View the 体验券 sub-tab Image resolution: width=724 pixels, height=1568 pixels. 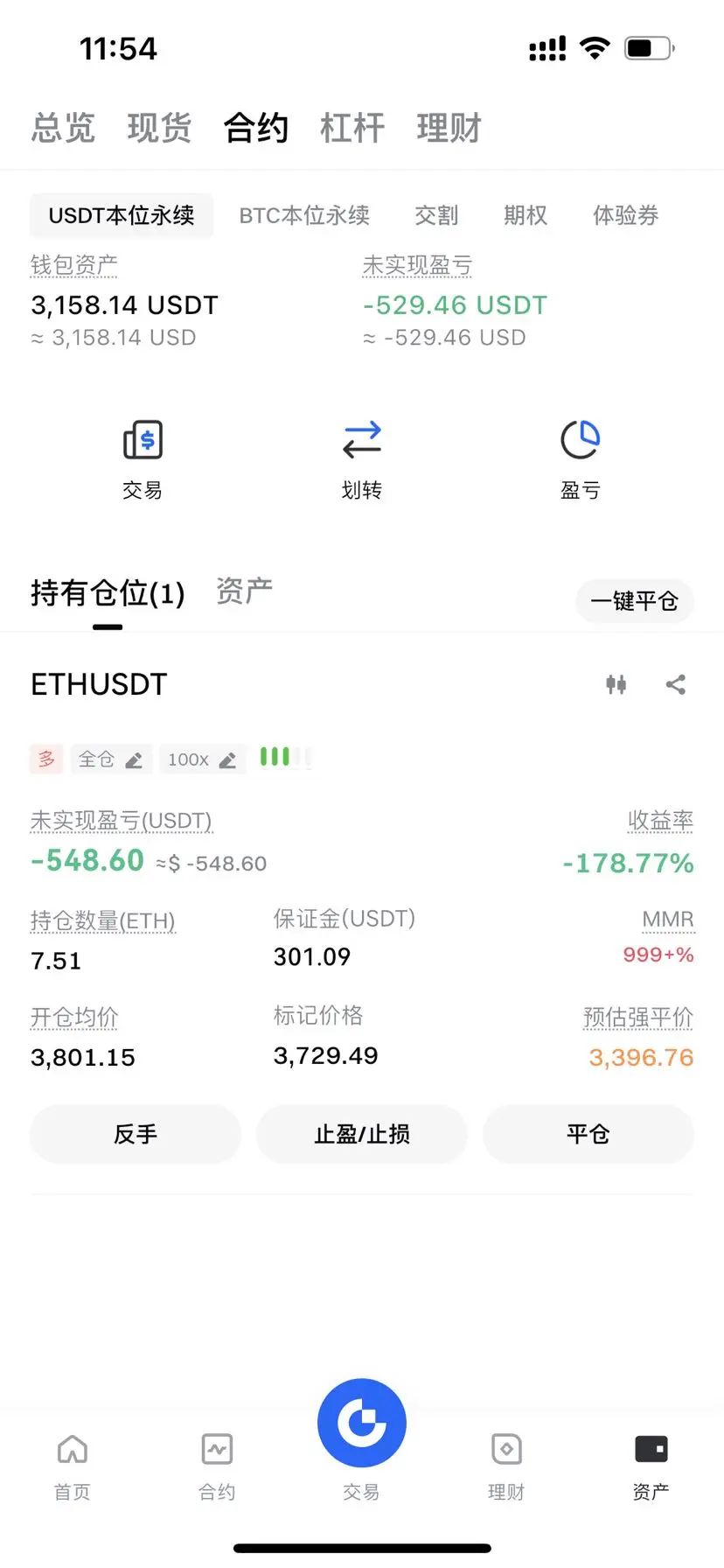tap(625, 215)
